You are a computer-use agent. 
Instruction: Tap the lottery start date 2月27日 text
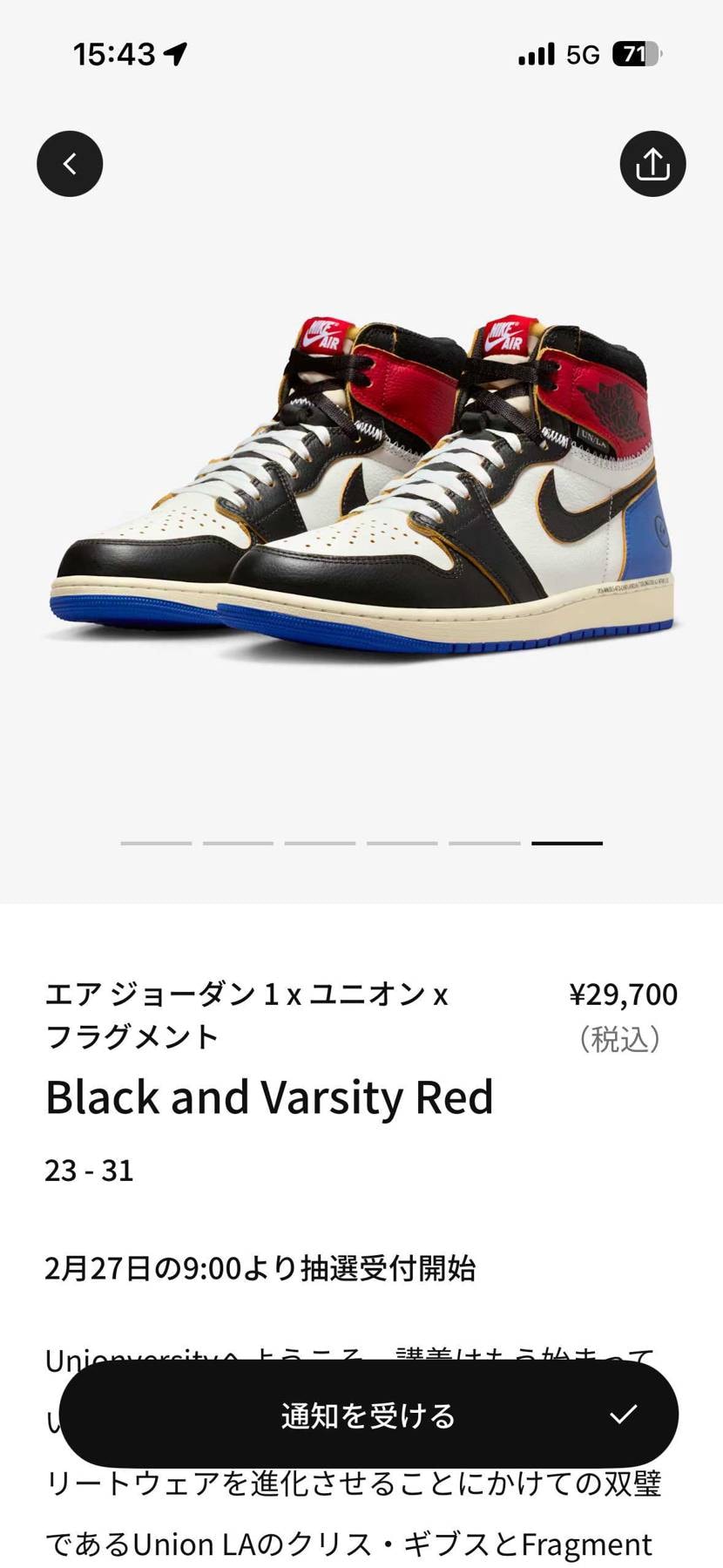261,1270
